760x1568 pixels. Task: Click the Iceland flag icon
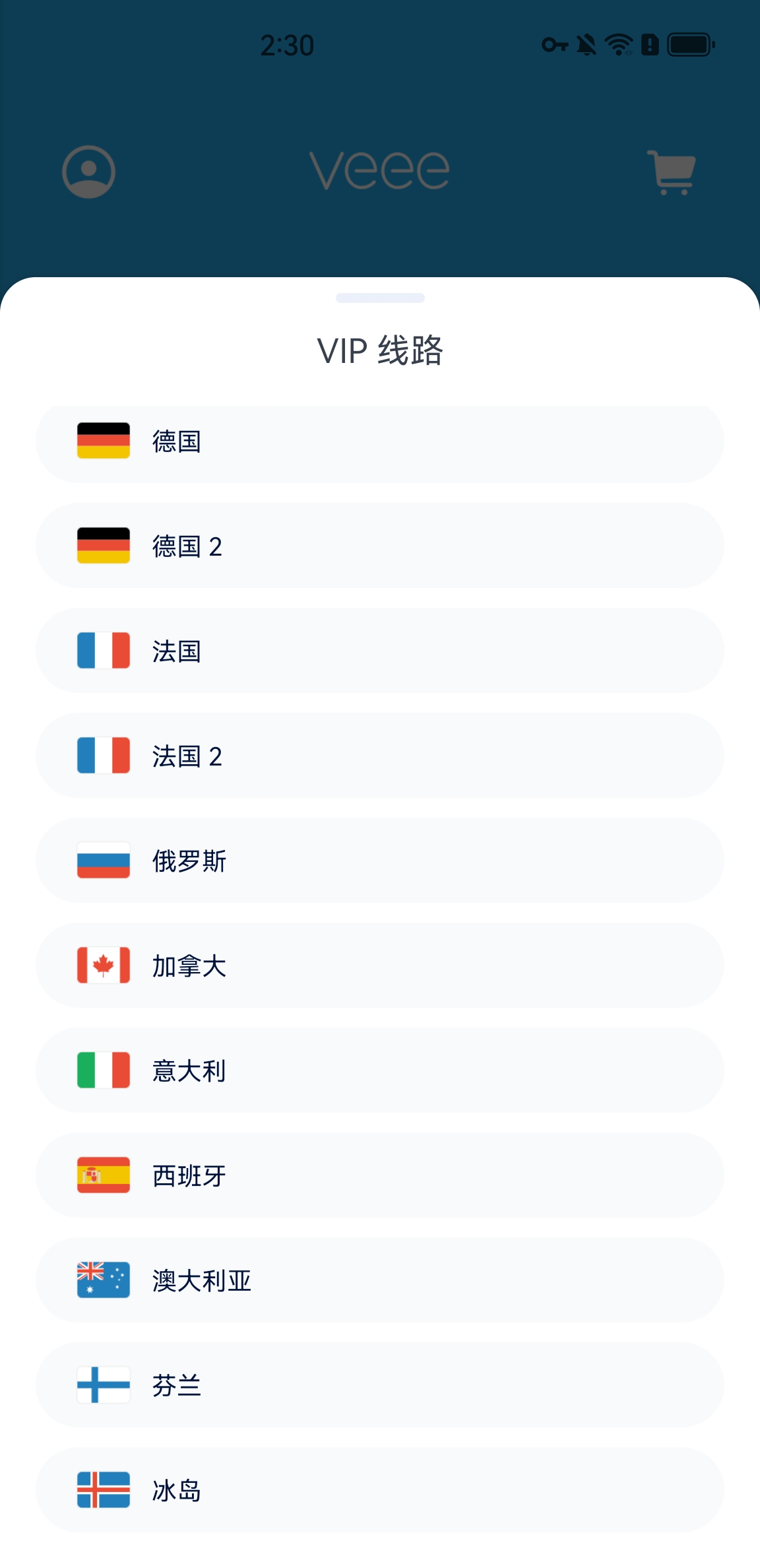[103, 1490]
